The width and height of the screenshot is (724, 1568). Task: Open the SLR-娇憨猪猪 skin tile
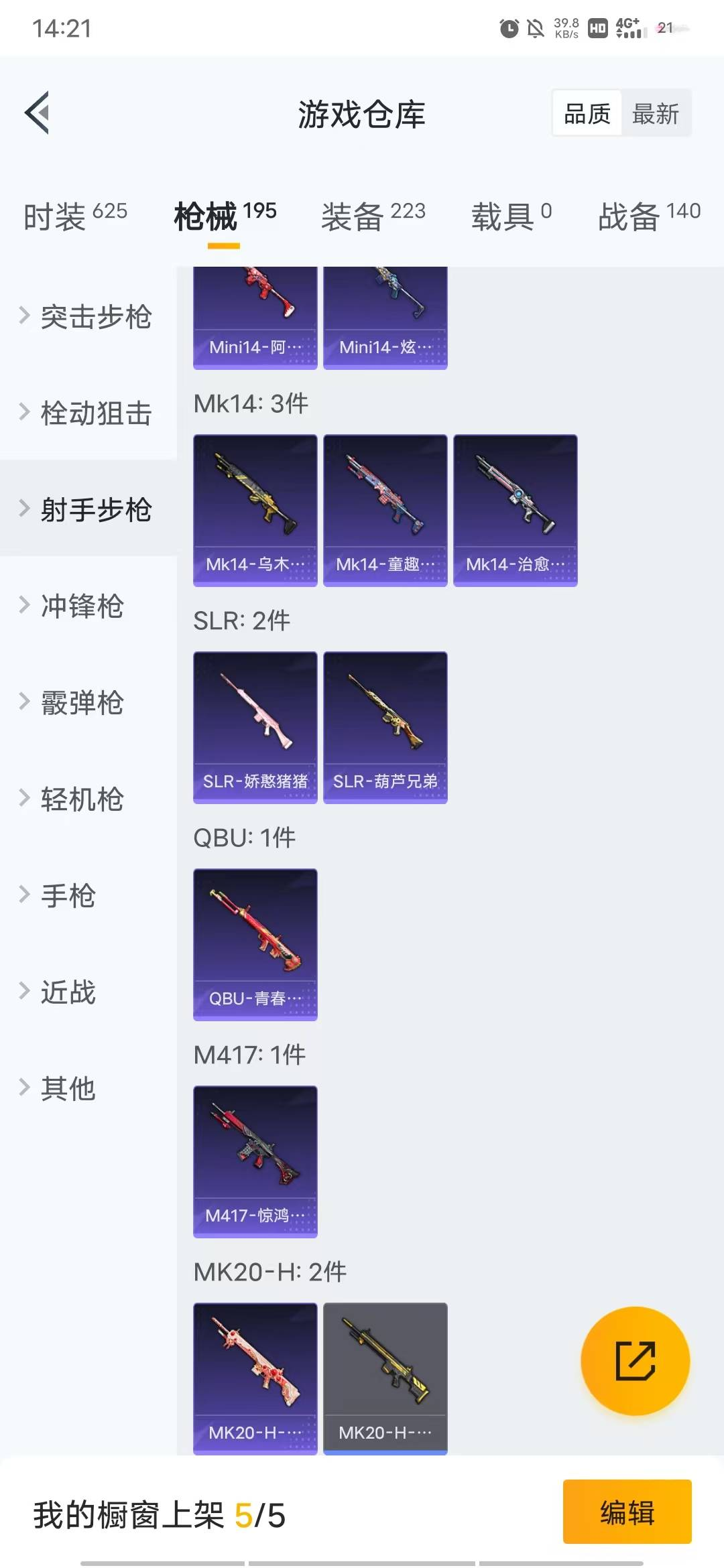click(255, 727)
